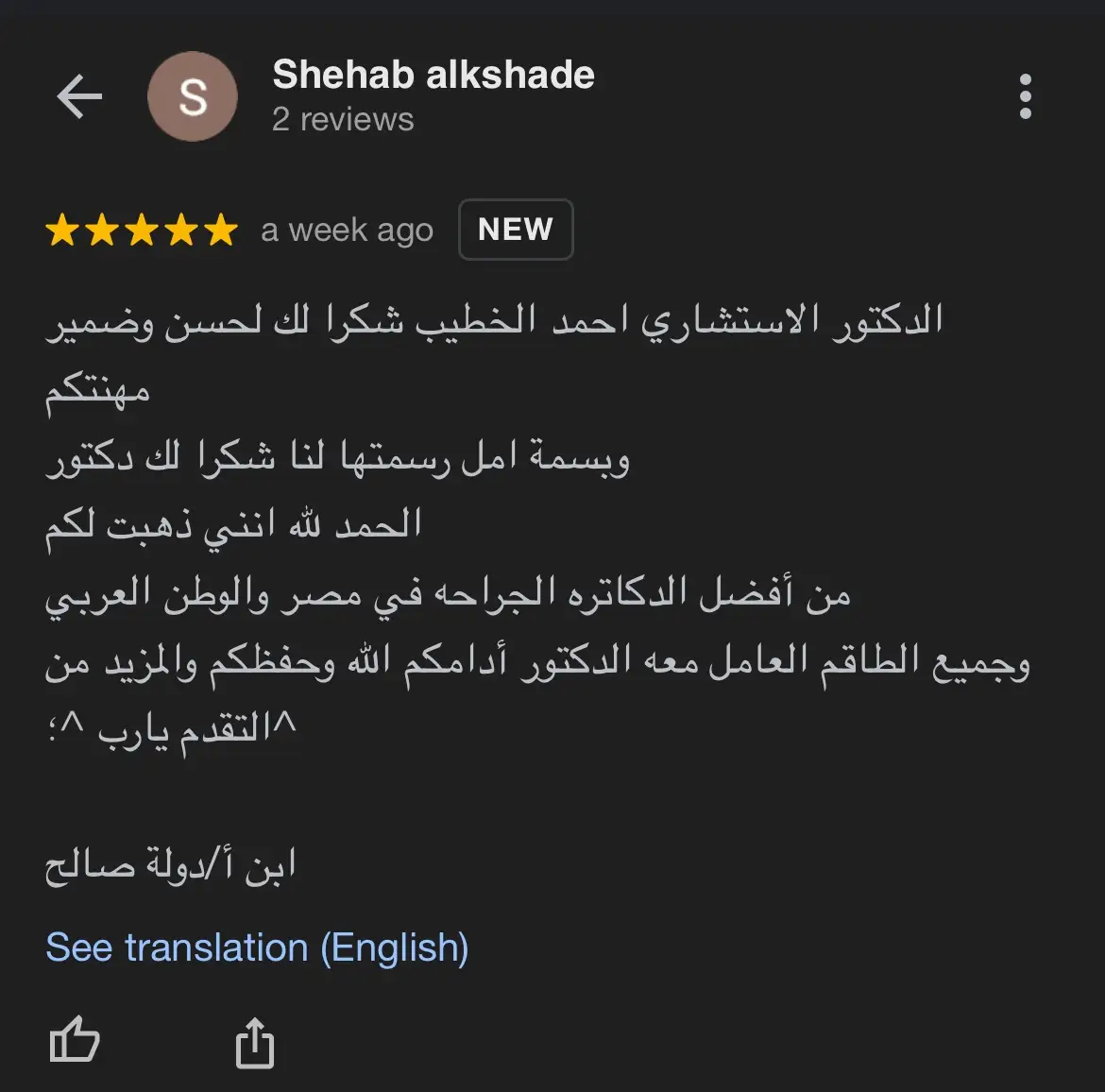Open Shehab alkshade's reviewer profile
The image size is (1105, 1092).
[x=433, y=76]
